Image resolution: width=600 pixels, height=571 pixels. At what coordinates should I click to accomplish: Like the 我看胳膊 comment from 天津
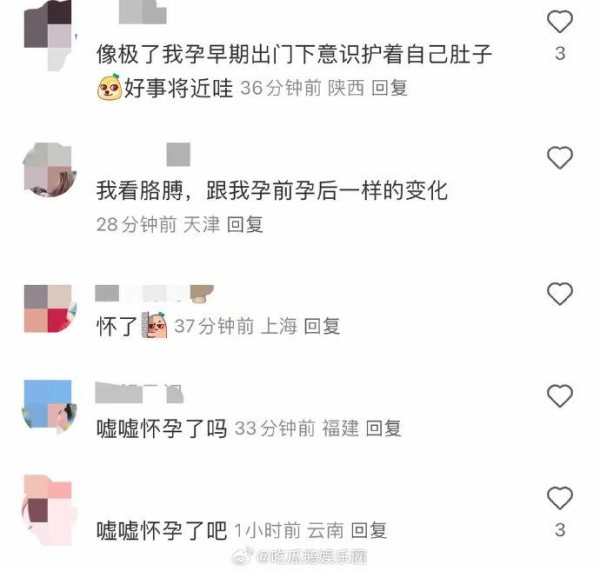click(x=561, y=157)
